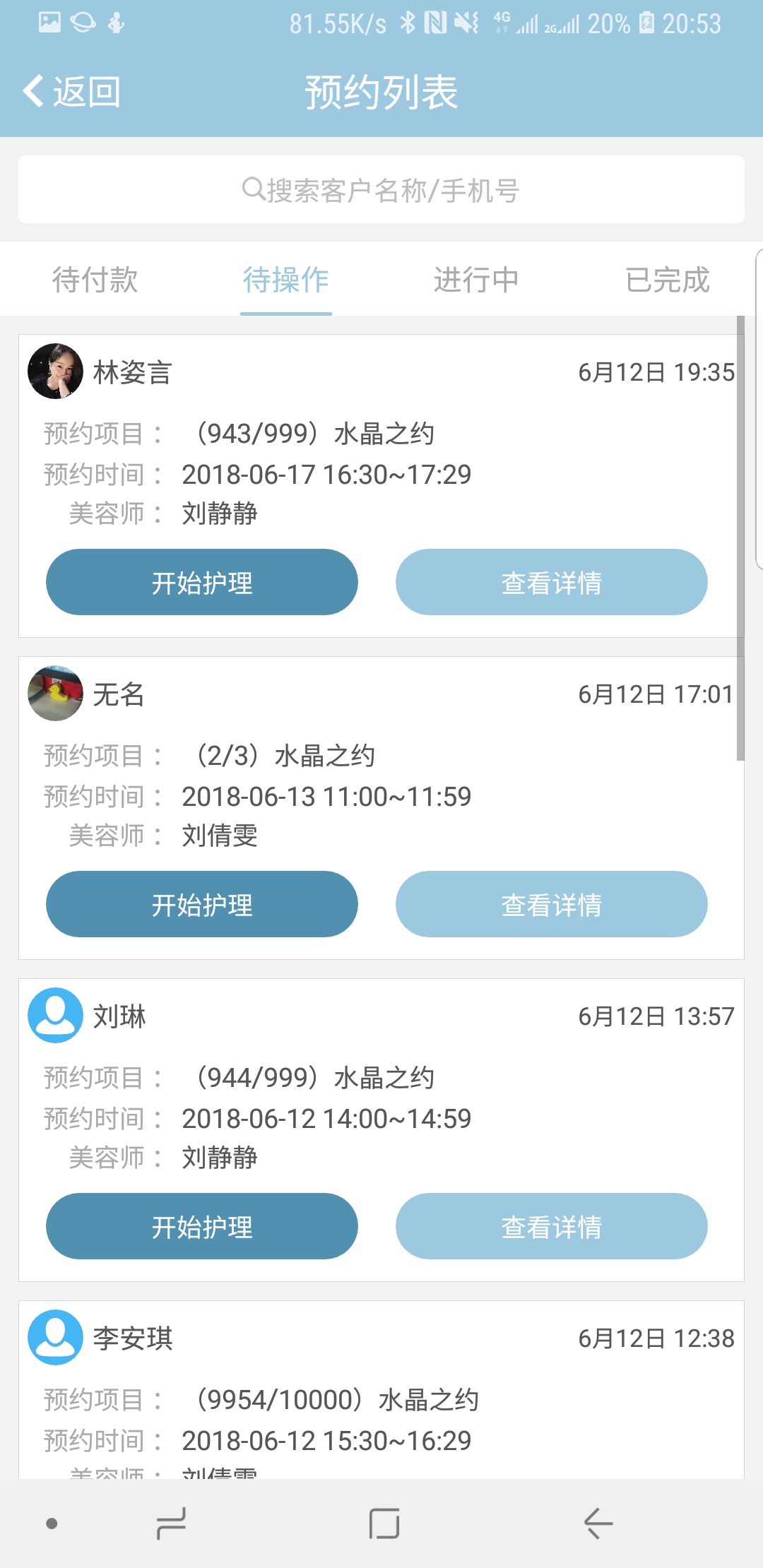
Task: Start care (开始护理) for 刘琳
Action: click(x=202, y=1226)
